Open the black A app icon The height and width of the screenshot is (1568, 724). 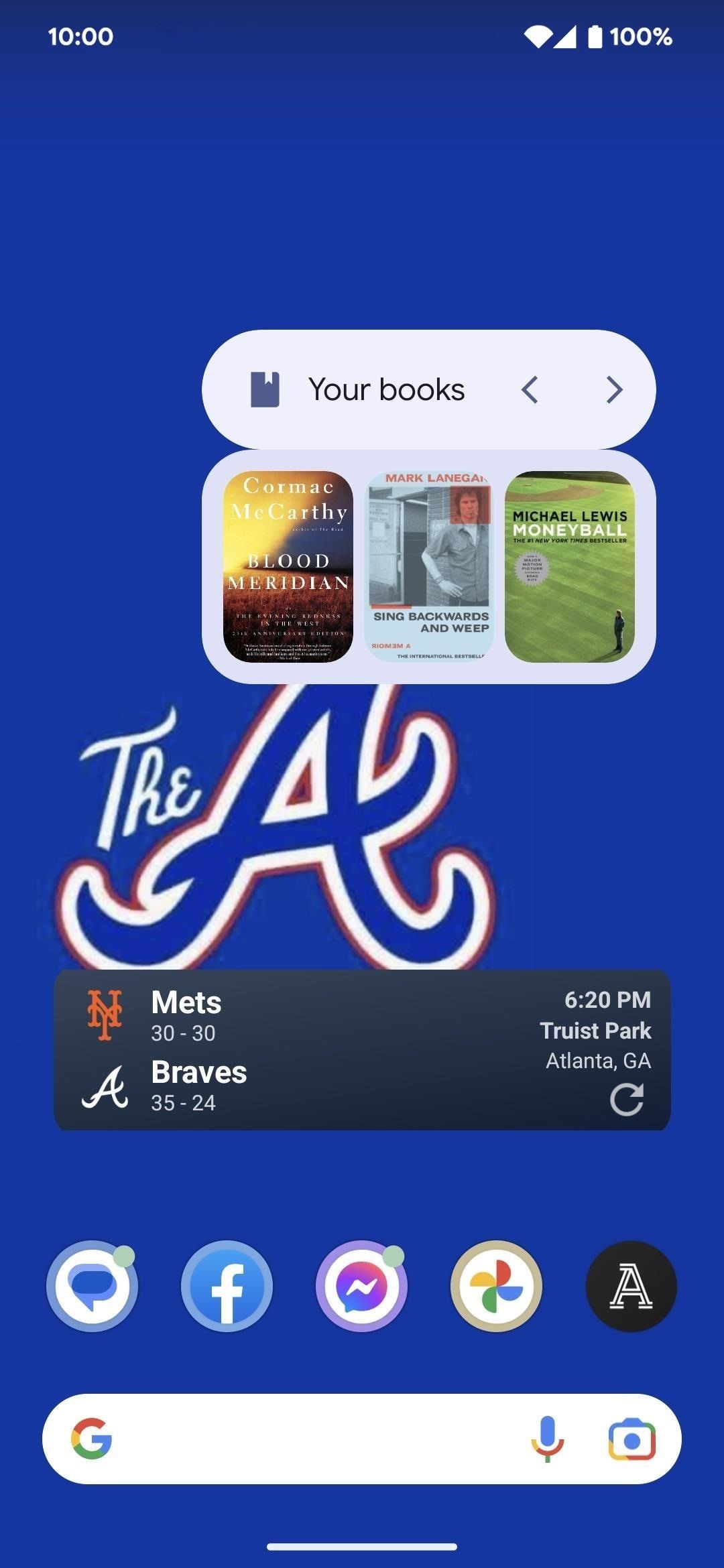point(631,1286)
